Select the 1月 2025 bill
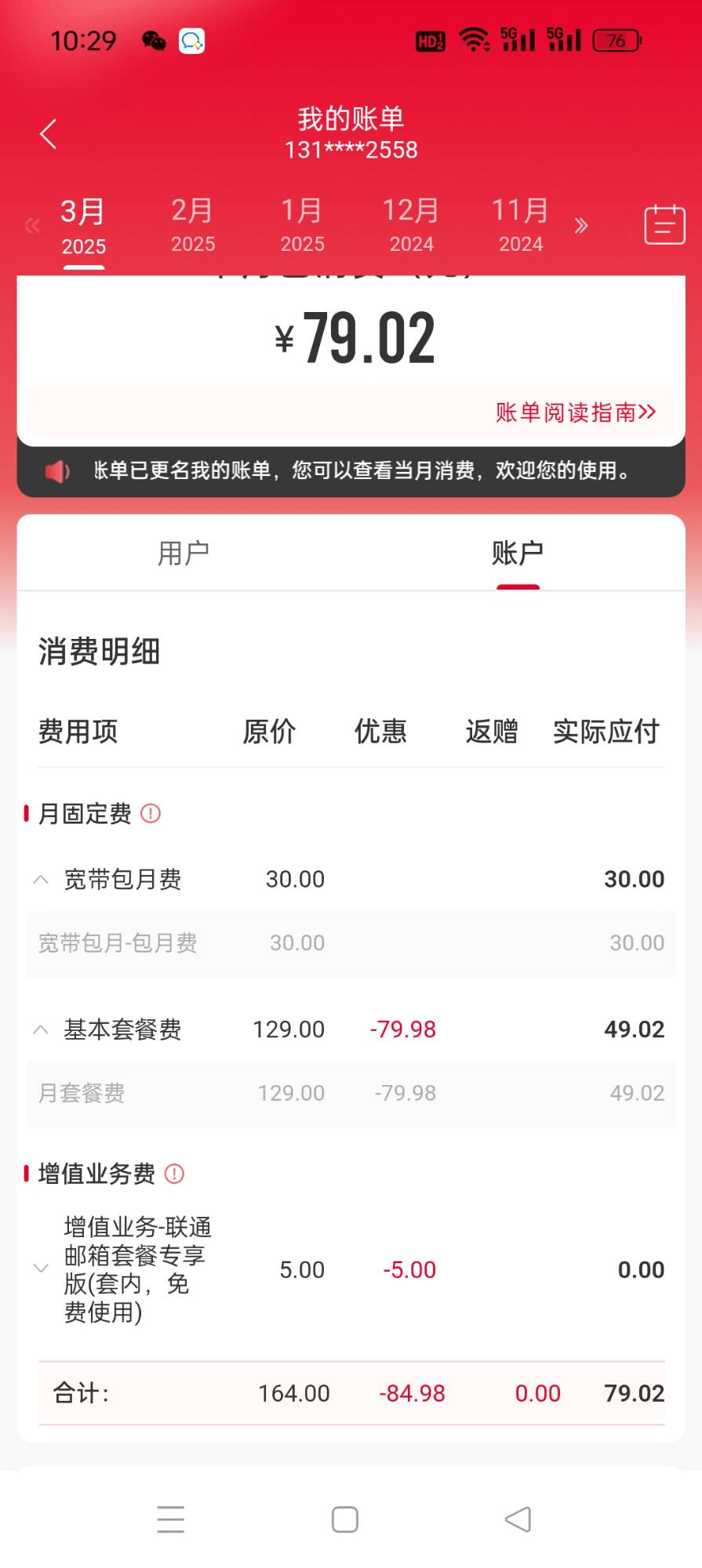The height and width of the screenshot is (1568, 702). tap(302, 225)
